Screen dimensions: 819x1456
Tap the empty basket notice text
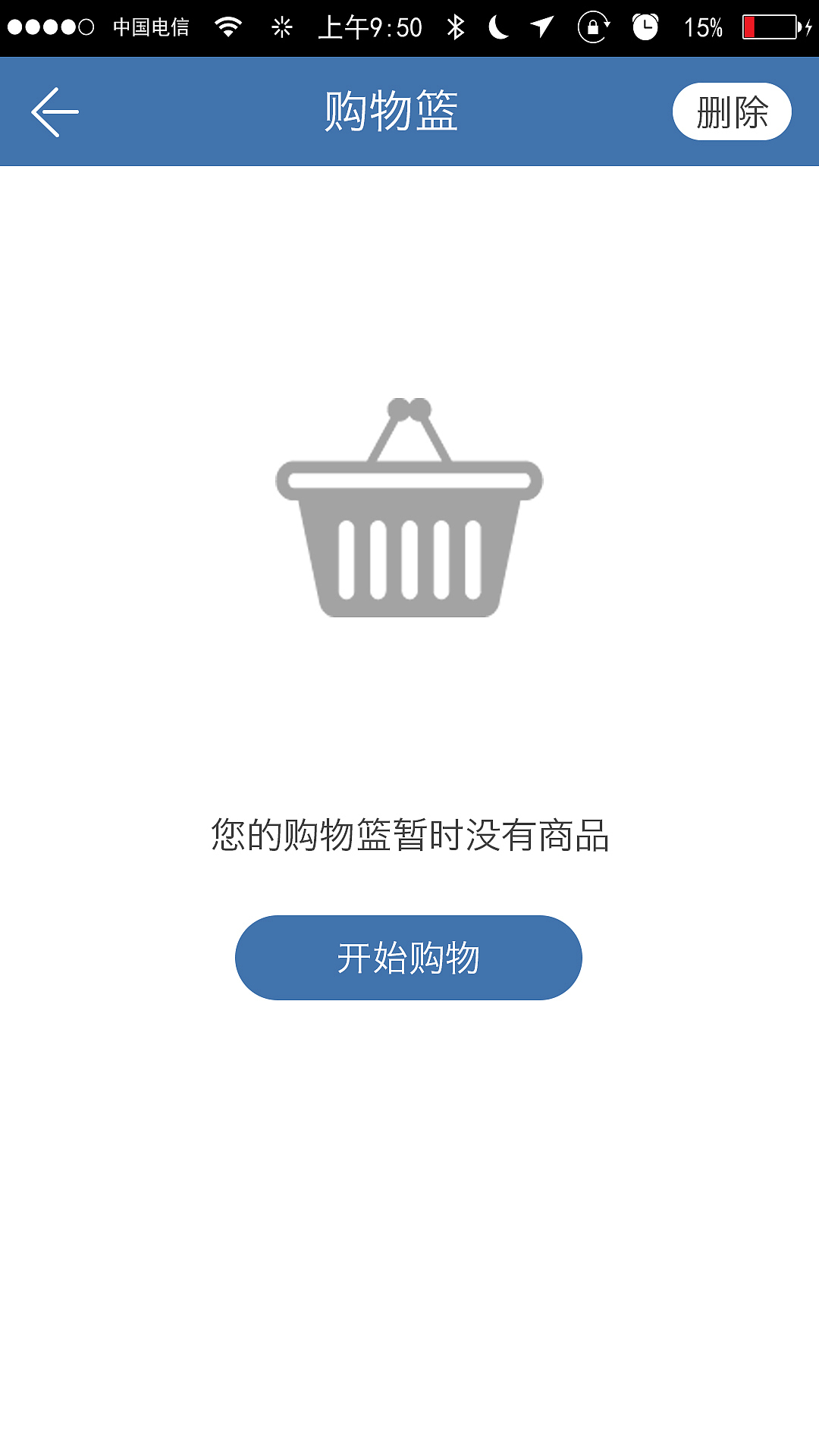409,834
